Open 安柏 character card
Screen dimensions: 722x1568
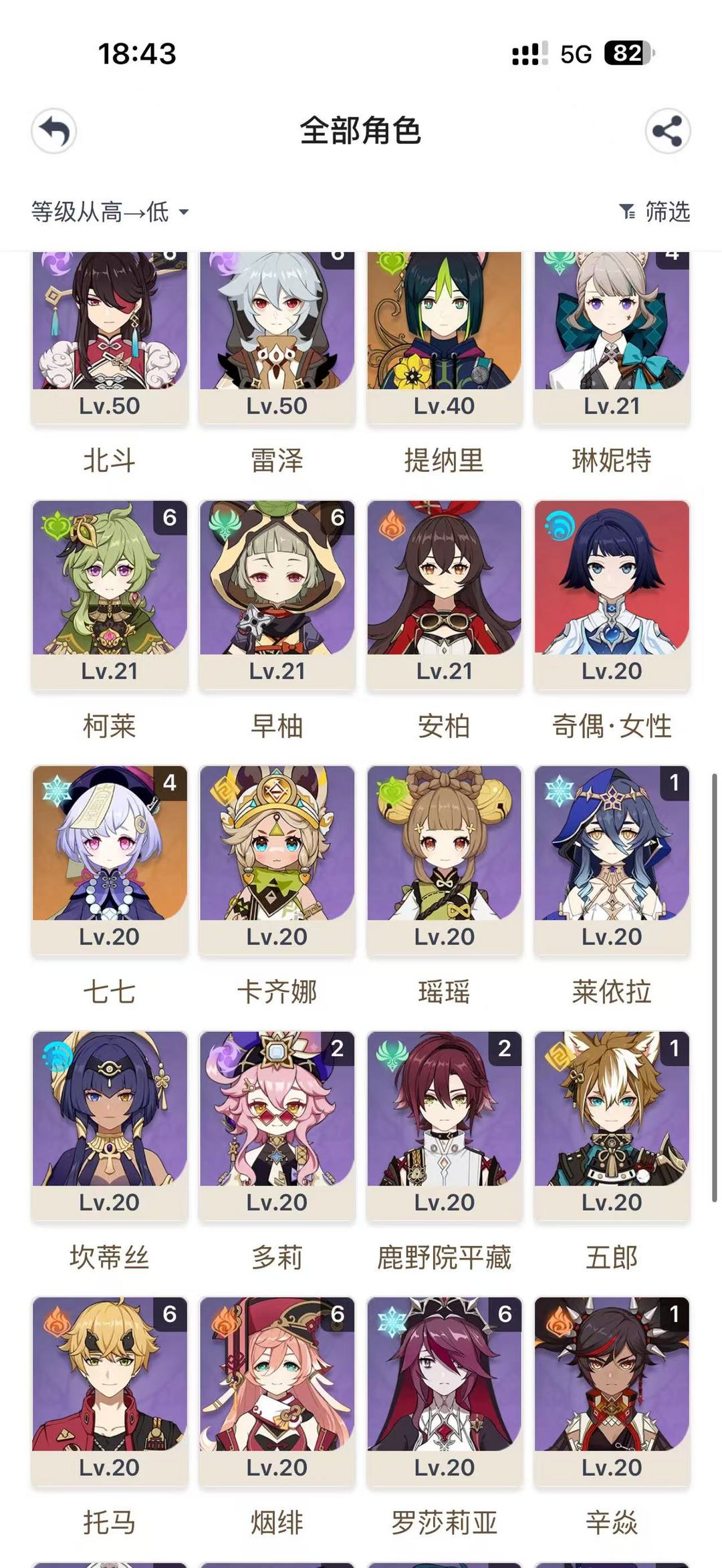click(x=444, y=595)
